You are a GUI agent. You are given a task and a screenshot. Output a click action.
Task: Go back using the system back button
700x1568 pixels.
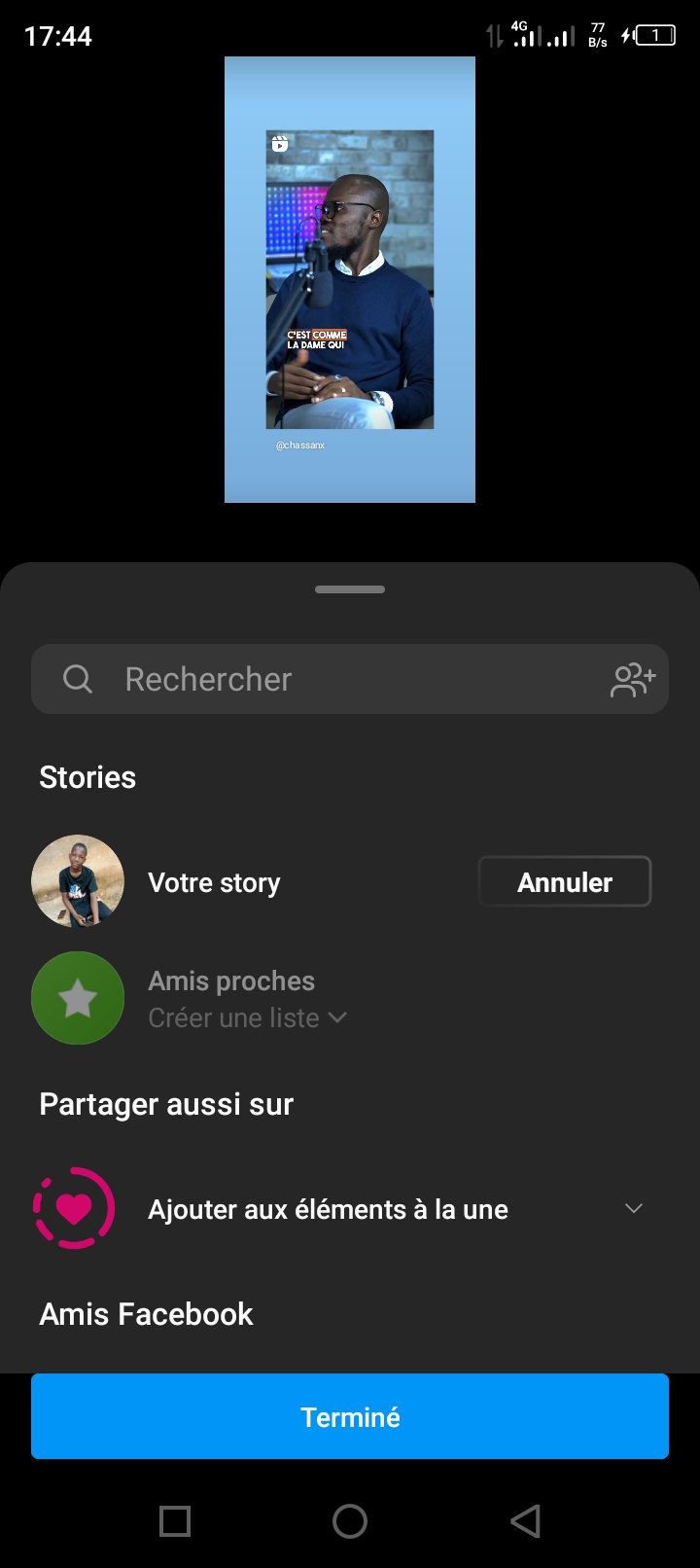pyautogui.click(x=525, y=1520)
